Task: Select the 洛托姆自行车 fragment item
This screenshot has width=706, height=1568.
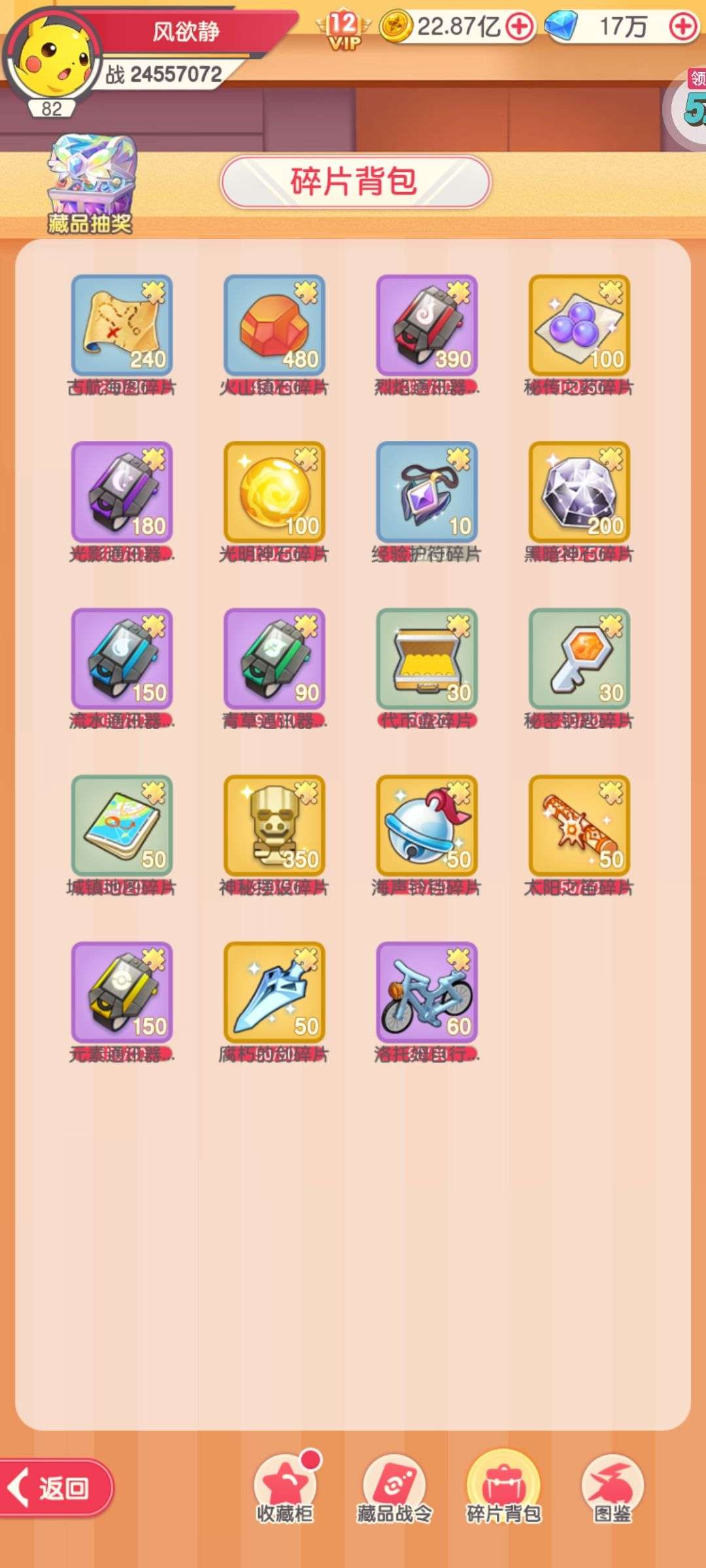Action: [x=426, y=992]
